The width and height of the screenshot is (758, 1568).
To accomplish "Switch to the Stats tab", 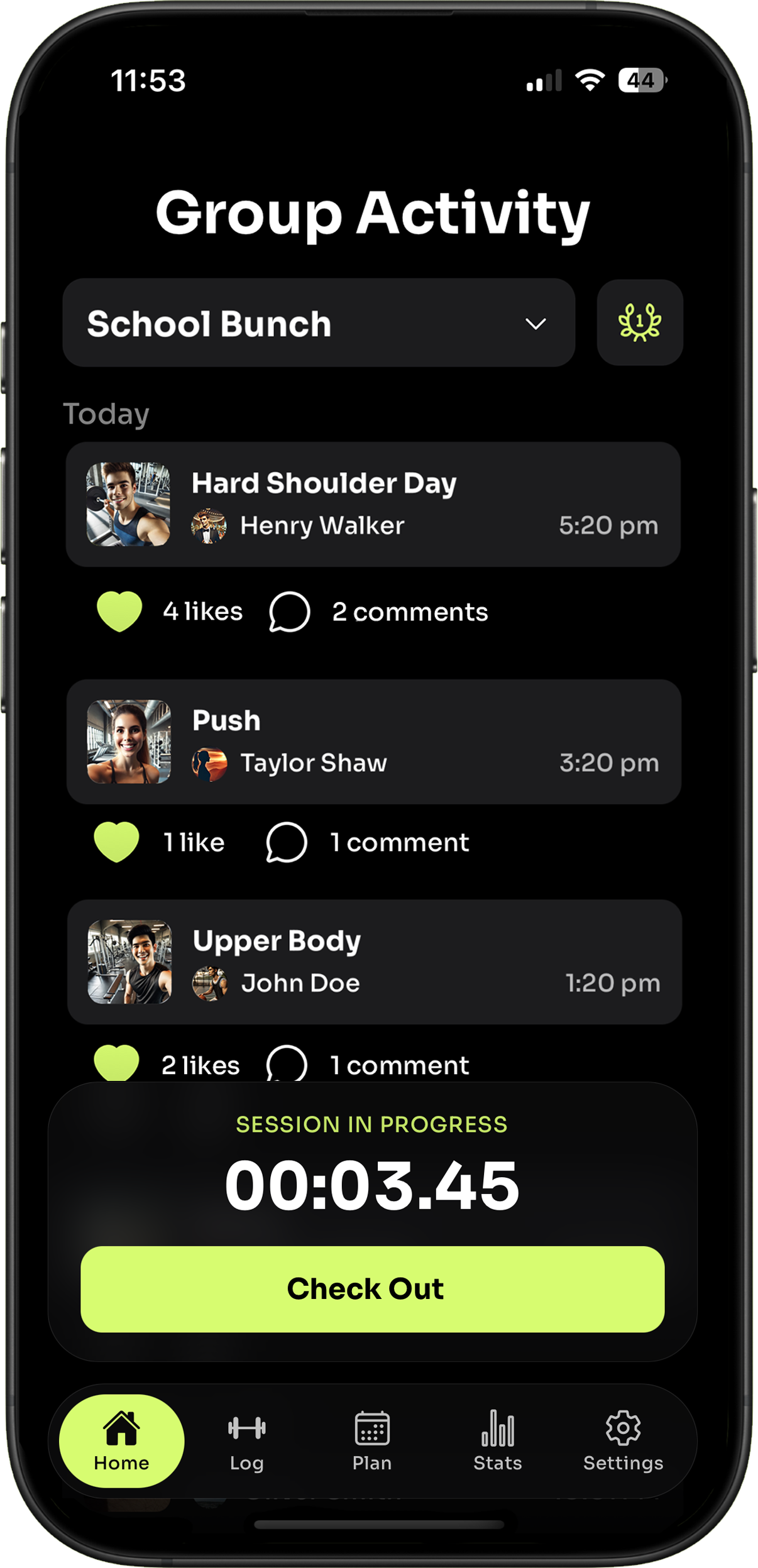I will coord(497,1440).
